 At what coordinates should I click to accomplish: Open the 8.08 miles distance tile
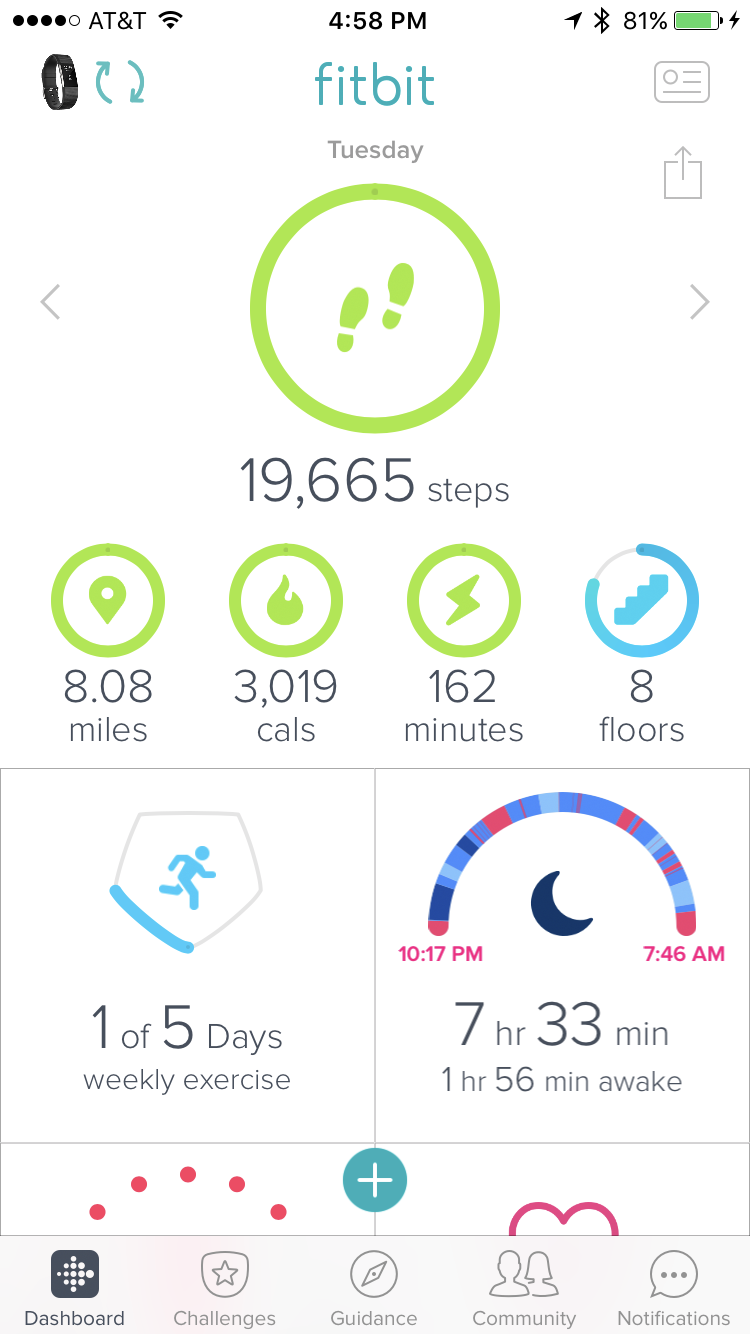[x=108, y=645]
